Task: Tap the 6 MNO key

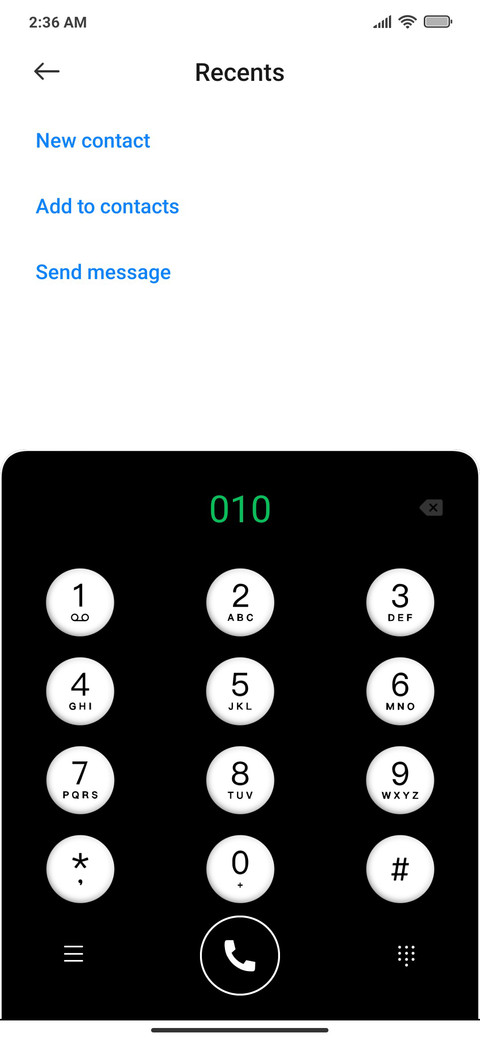Action: [400, 691]
